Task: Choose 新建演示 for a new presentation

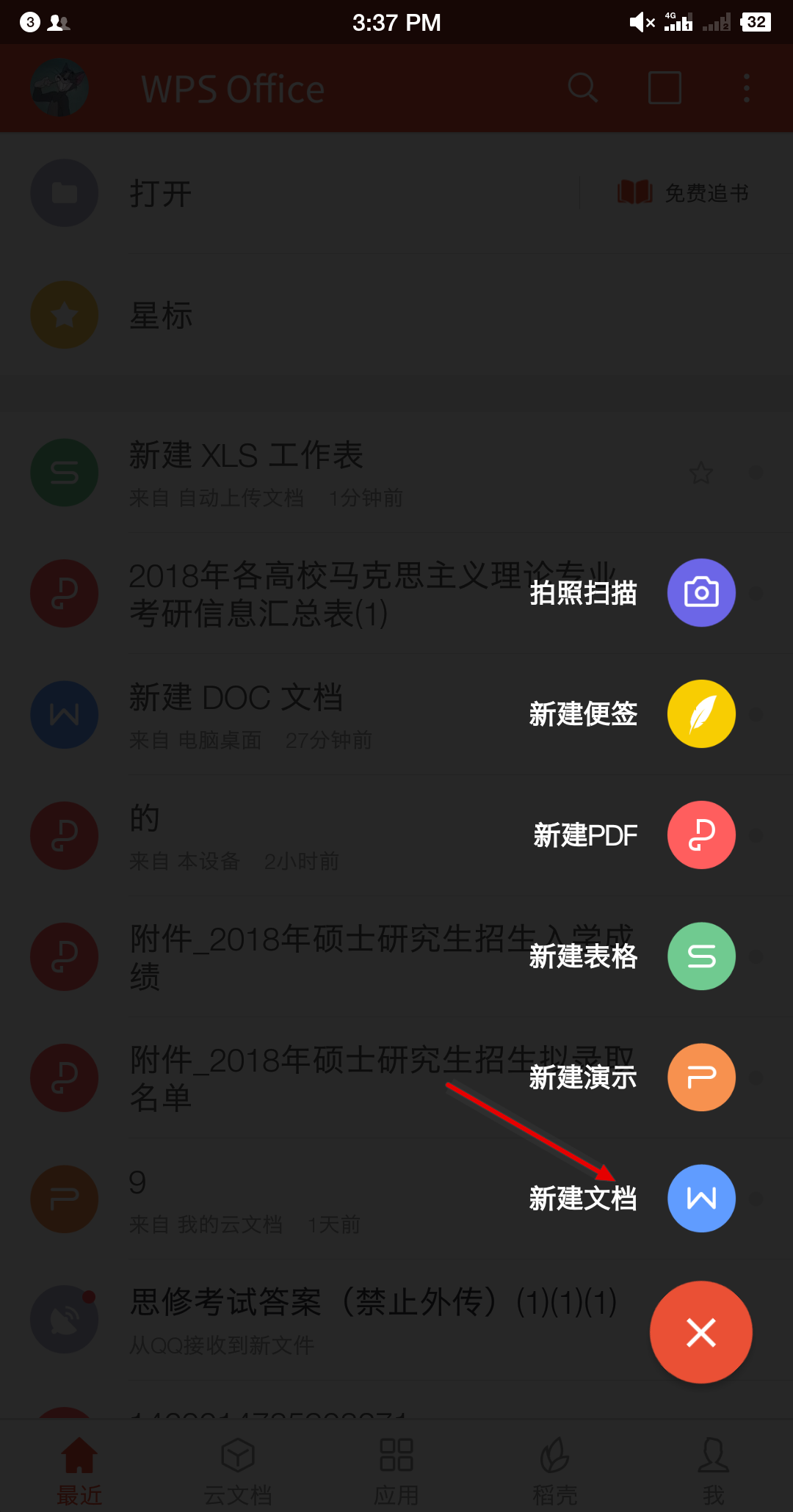Action: coord(700,1077)
